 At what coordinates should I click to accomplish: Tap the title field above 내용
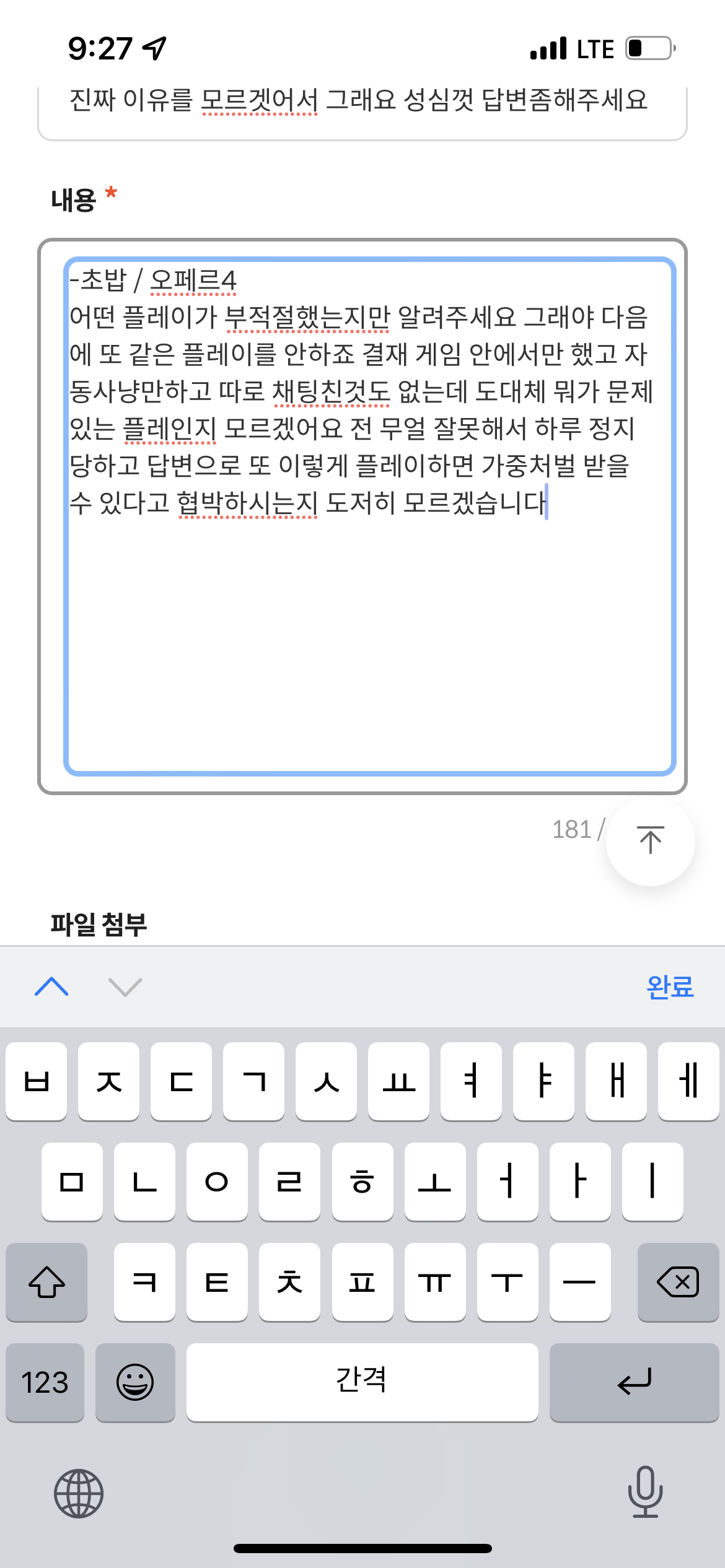click(362, 105)
